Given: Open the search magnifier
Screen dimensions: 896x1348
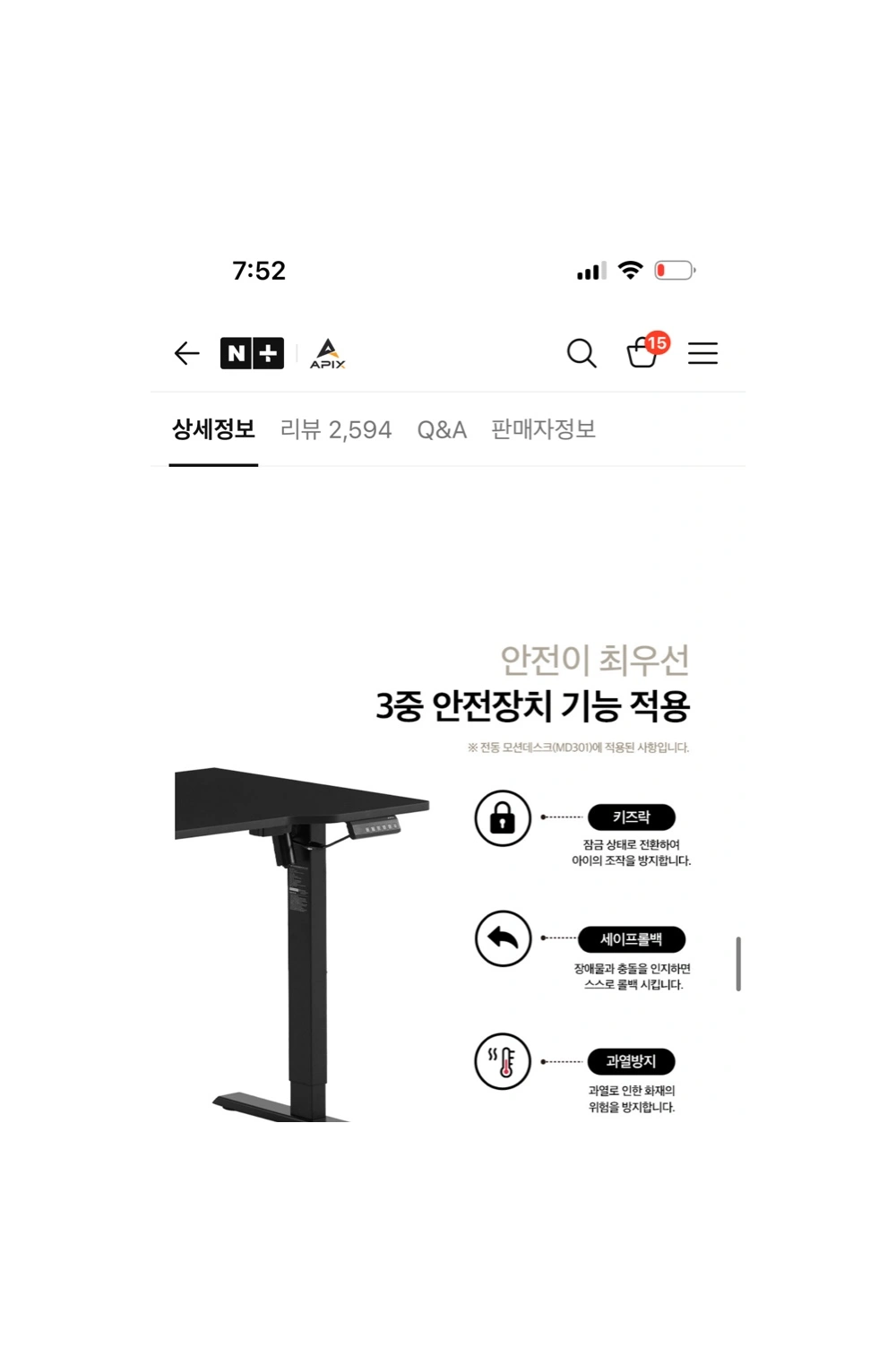Looking at the screenshot, I should 582,353.
